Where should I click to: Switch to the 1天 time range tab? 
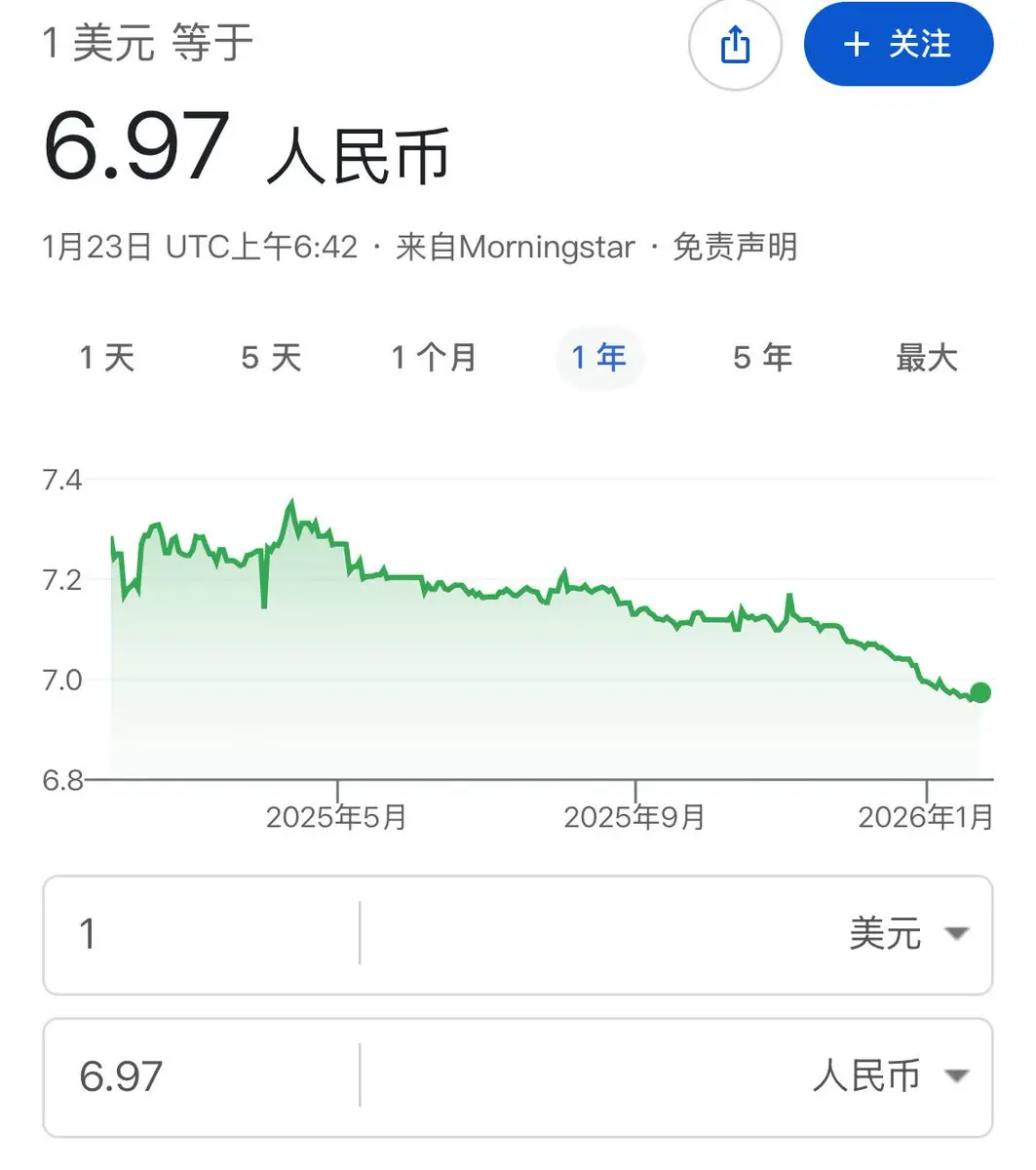[x=107, y=358]
